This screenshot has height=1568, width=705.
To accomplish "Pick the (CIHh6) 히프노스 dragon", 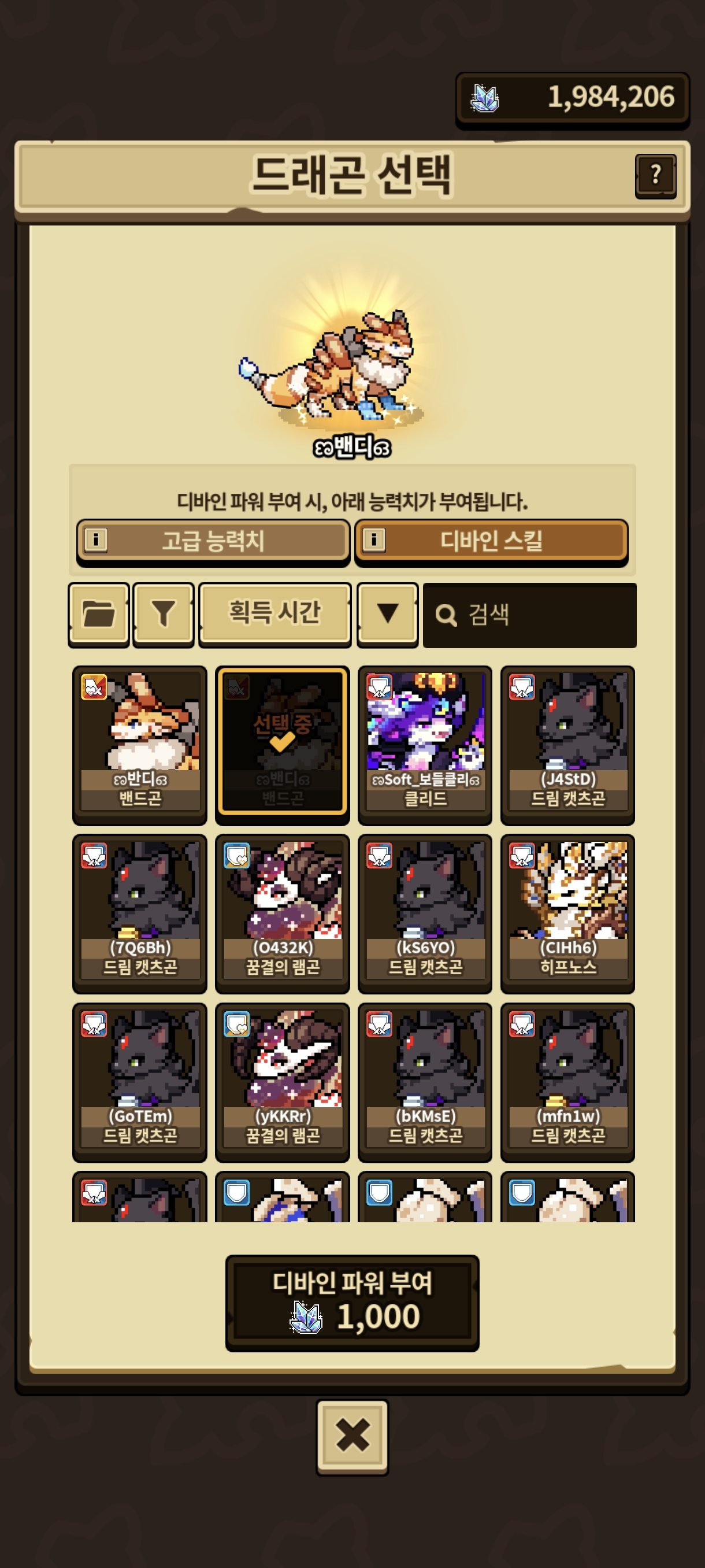I will [567, 912].
